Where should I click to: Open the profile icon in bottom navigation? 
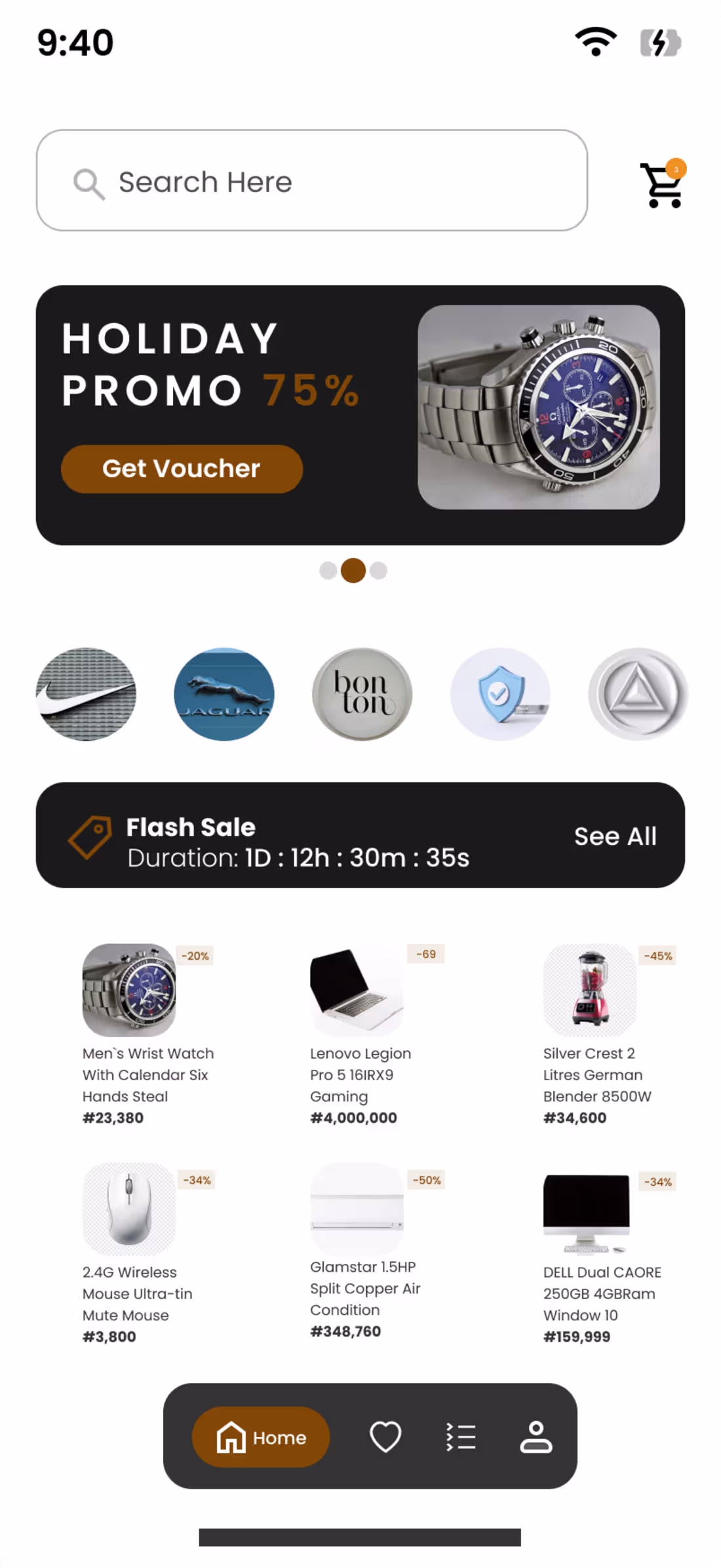pos(536,1437)
